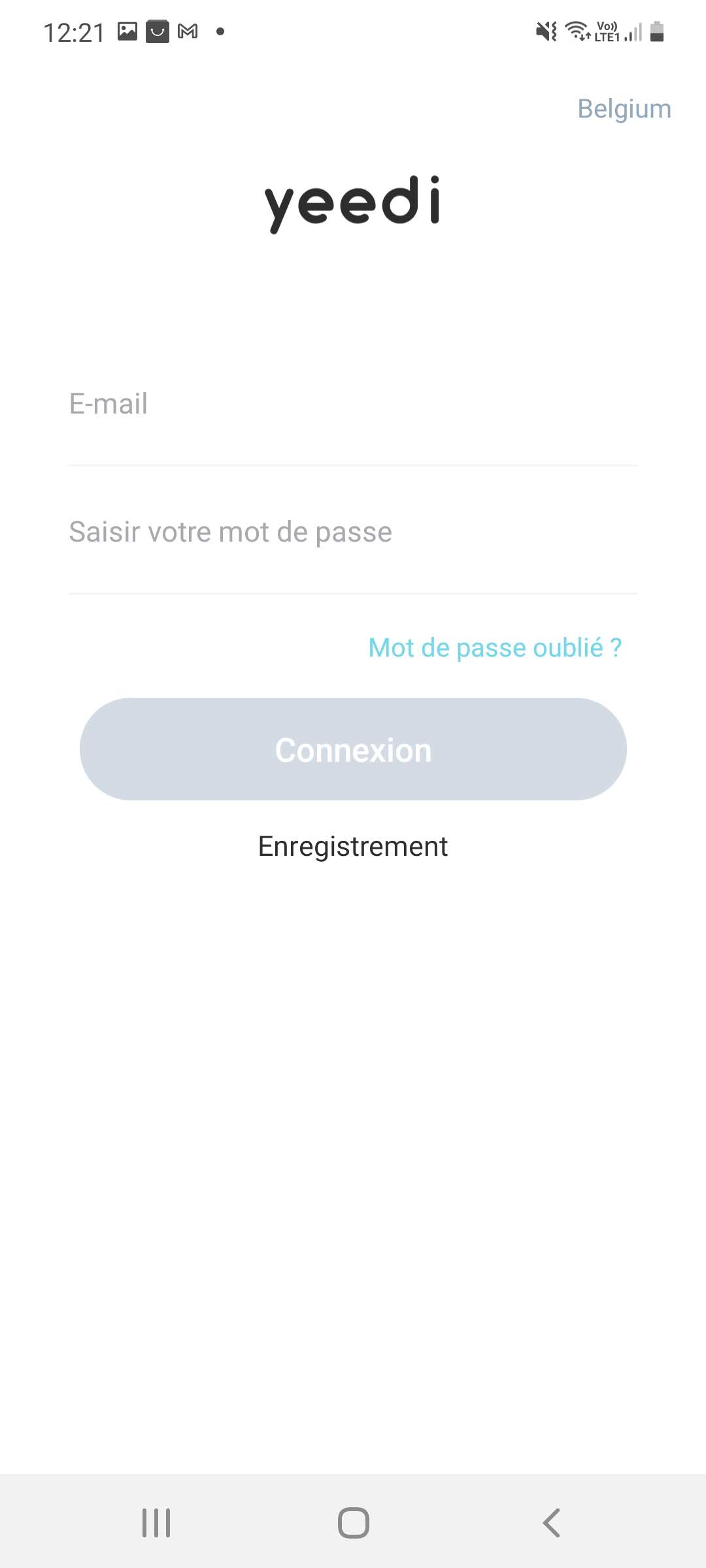Select the password field
This screenshot has height=1568, width=706.
353,532
